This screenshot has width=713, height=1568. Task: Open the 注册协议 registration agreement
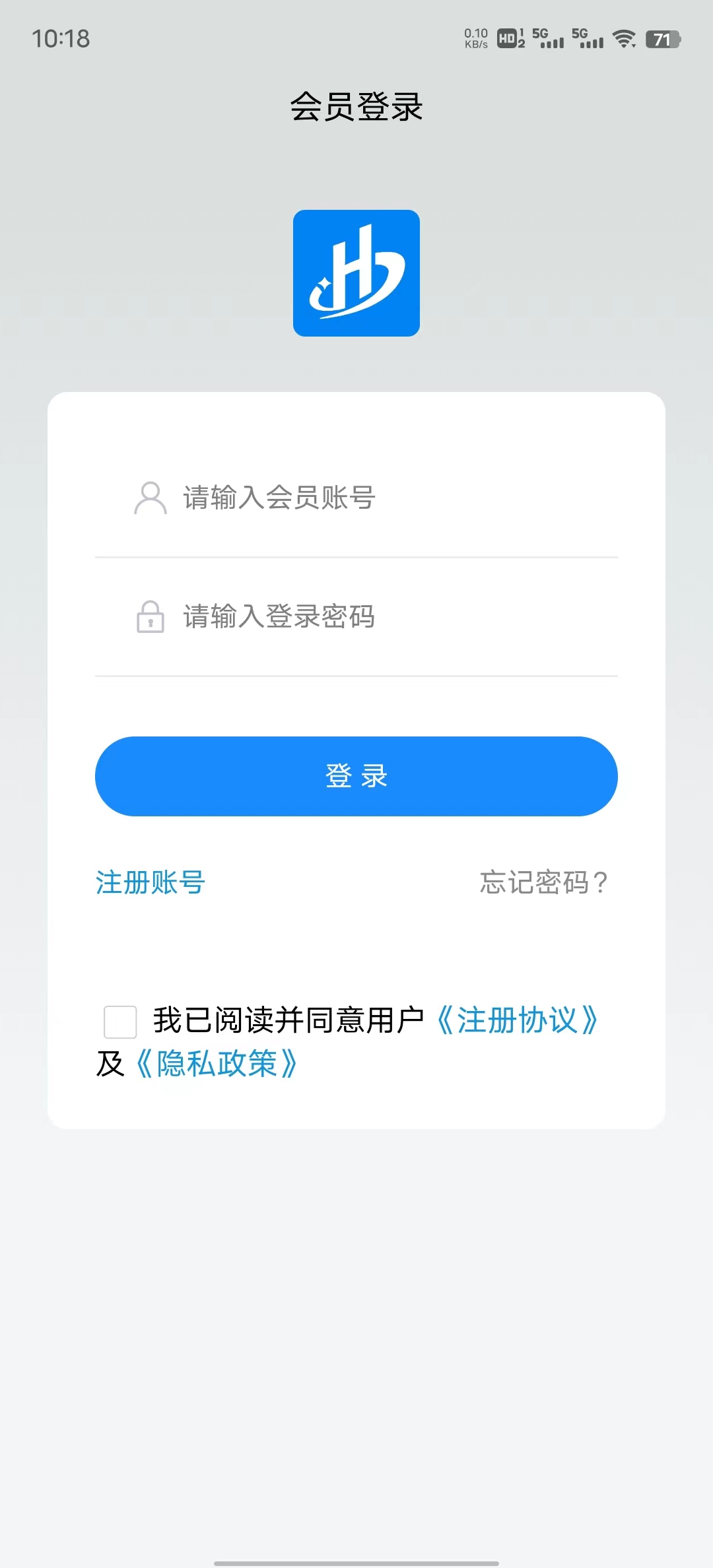517,1020
